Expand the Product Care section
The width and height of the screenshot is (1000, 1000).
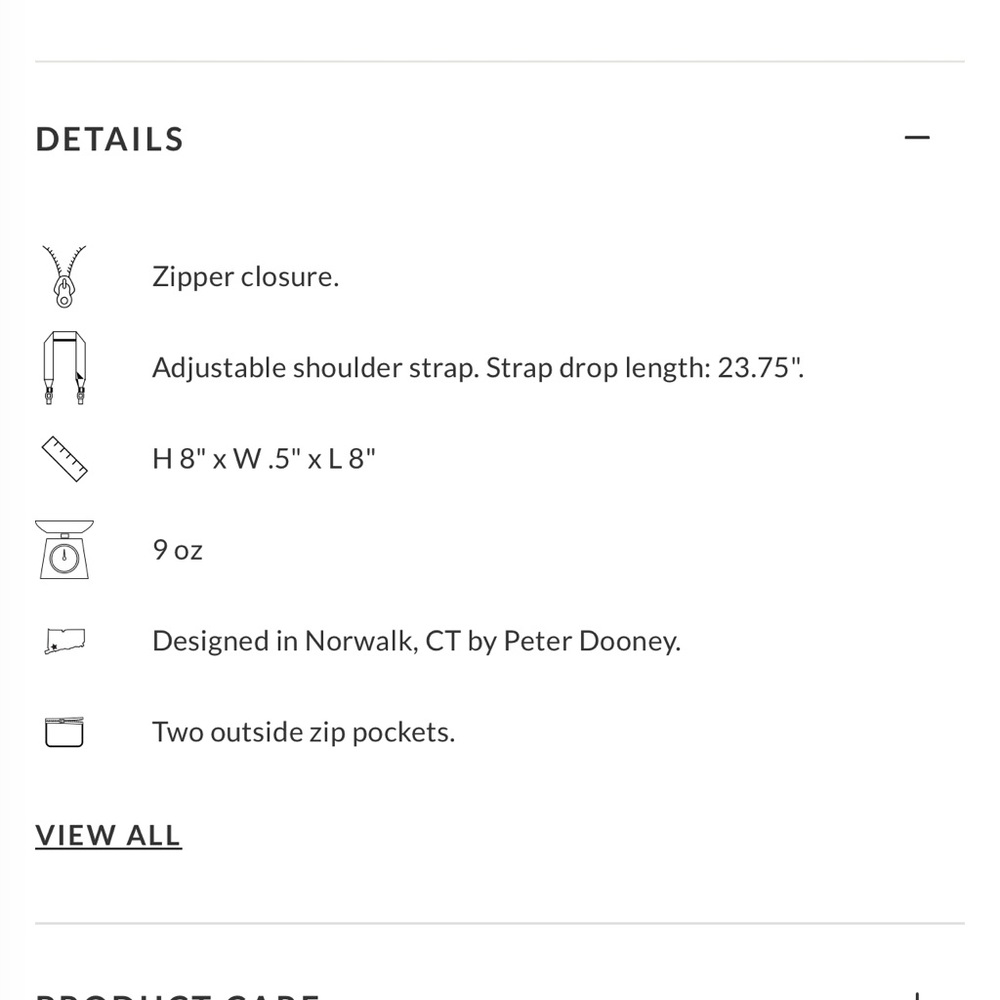point(916,995)
